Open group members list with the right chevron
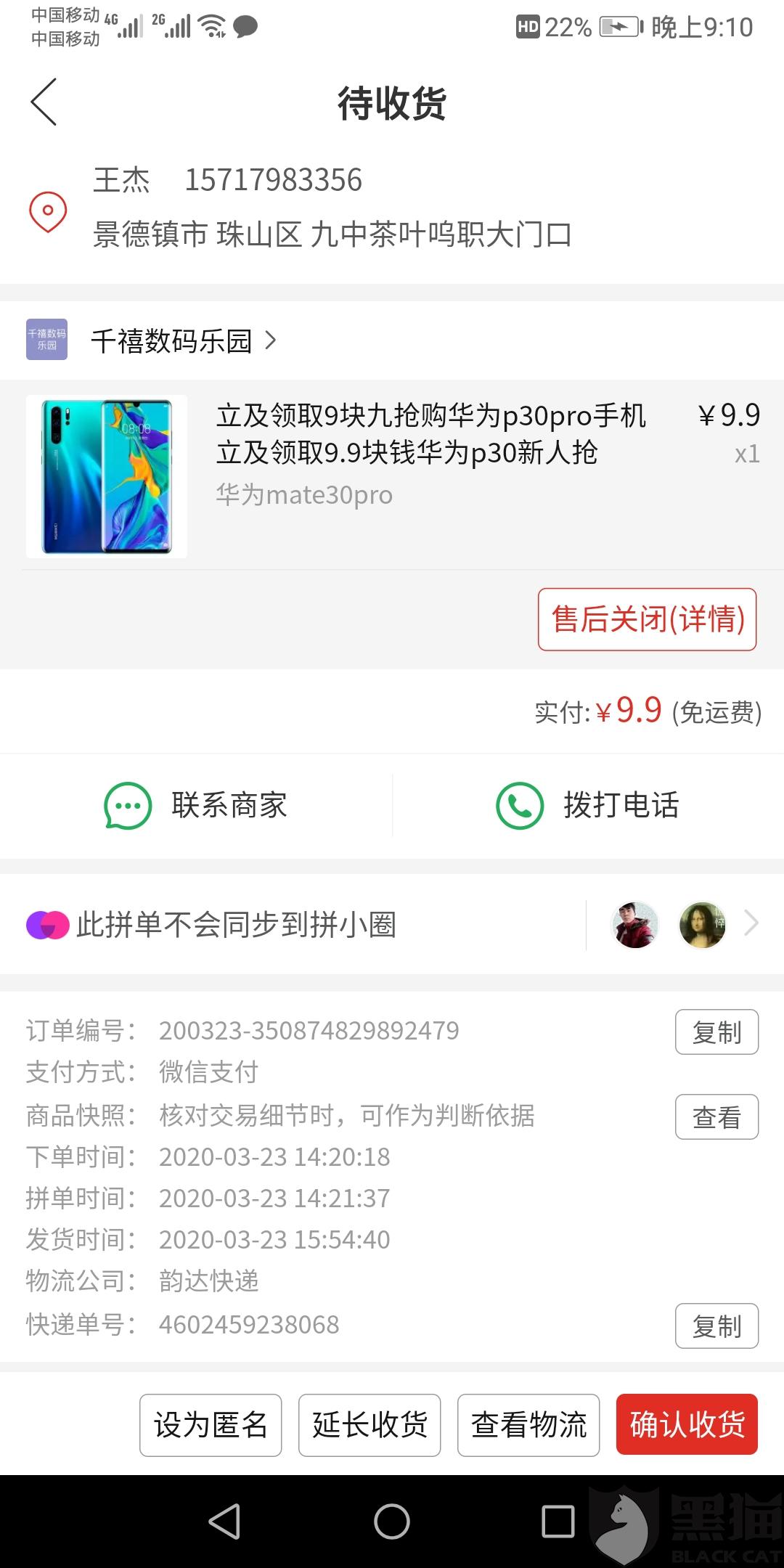This screenshot has width=784, height=1568. click(x=752, y=923)
